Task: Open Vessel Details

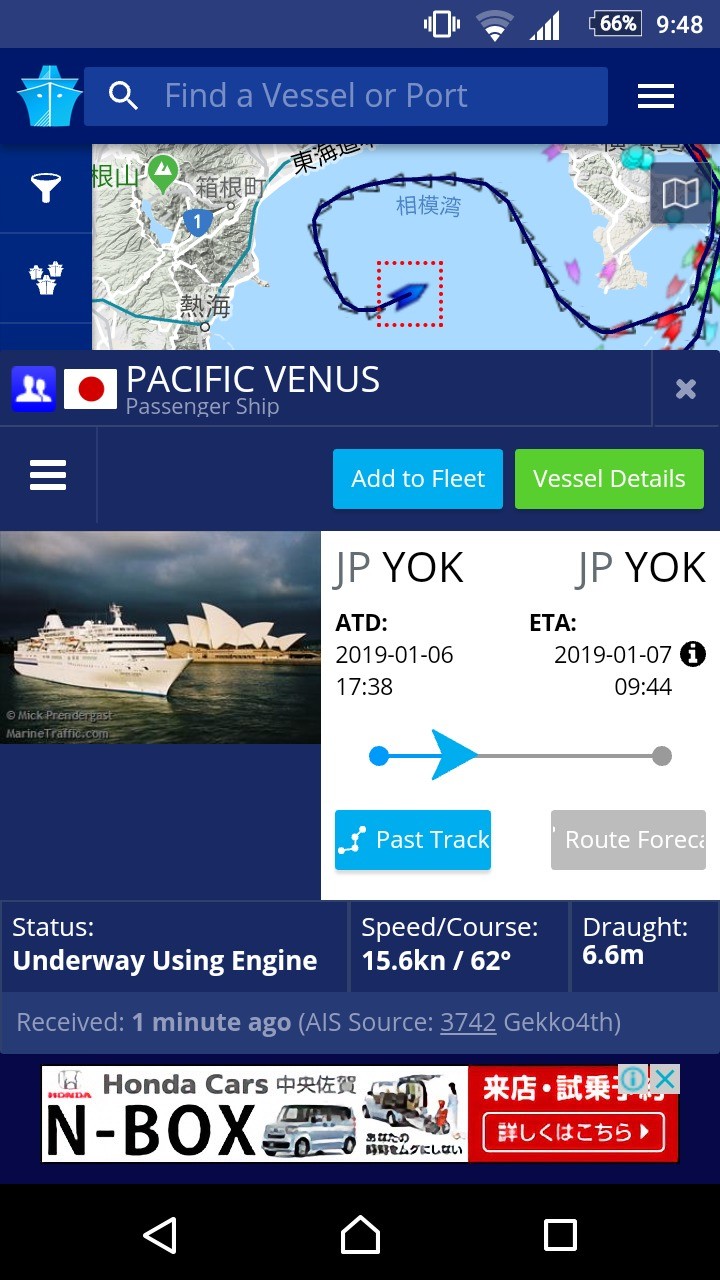Action: coord(609,479)
